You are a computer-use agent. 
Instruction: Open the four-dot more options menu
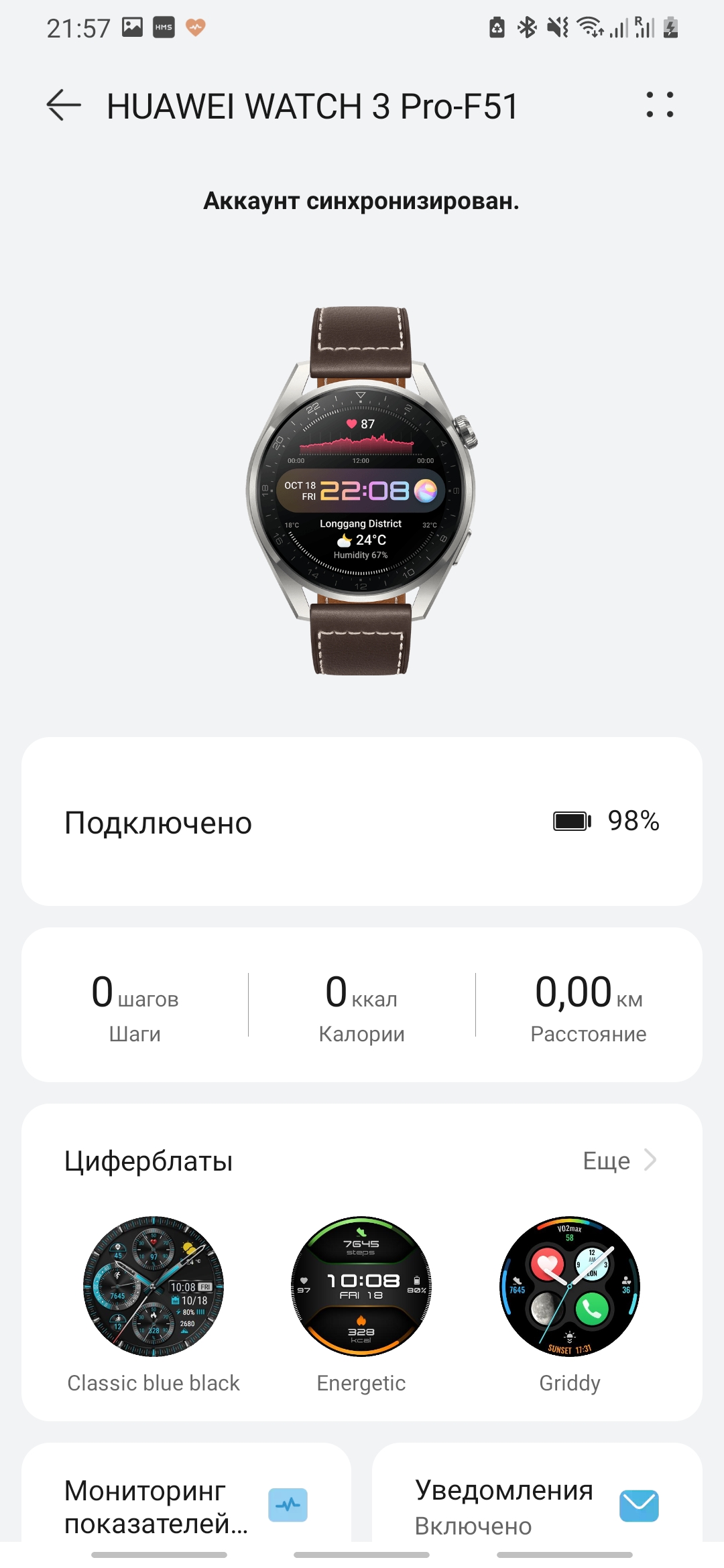(x=660, y=105)
